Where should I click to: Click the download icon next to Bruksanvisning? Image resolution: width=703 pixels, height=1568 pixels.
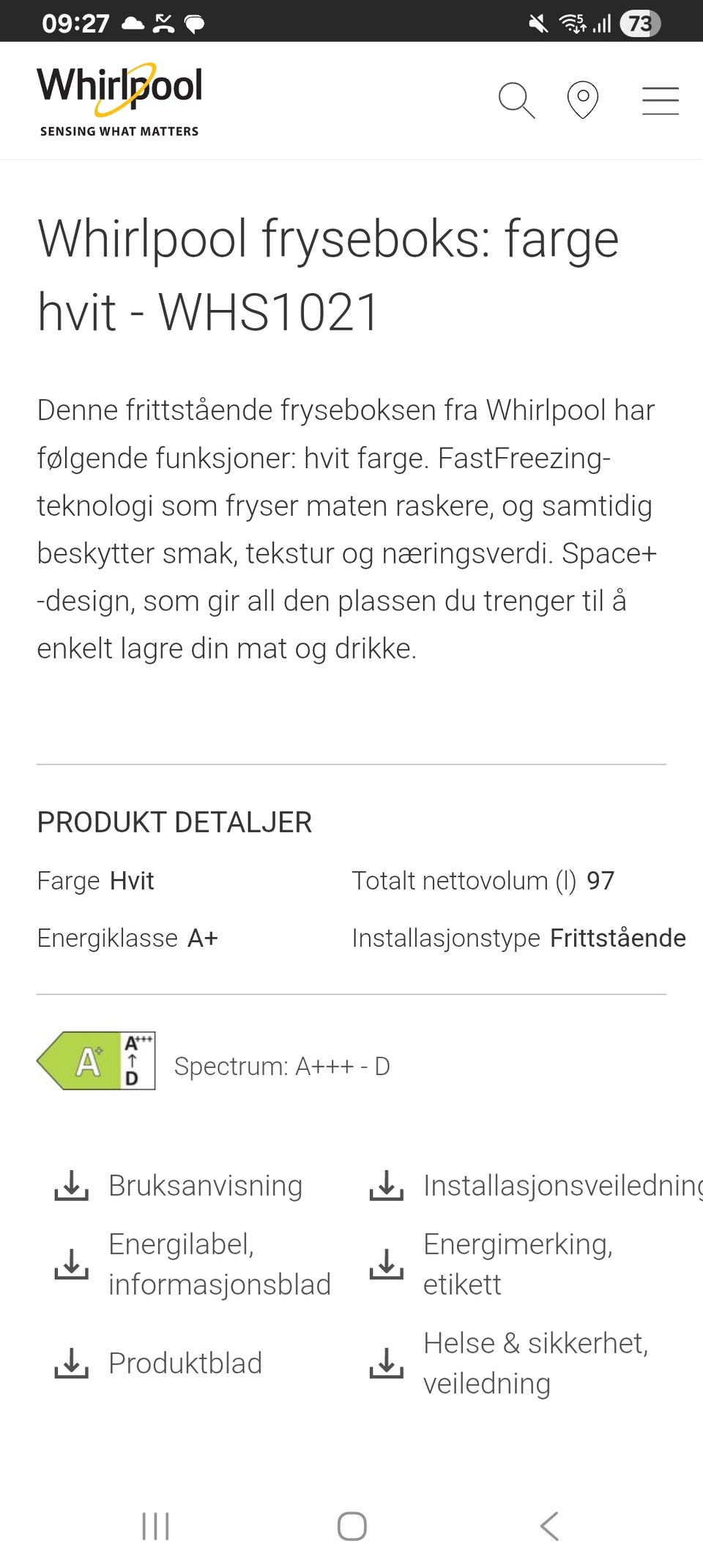71,1185
